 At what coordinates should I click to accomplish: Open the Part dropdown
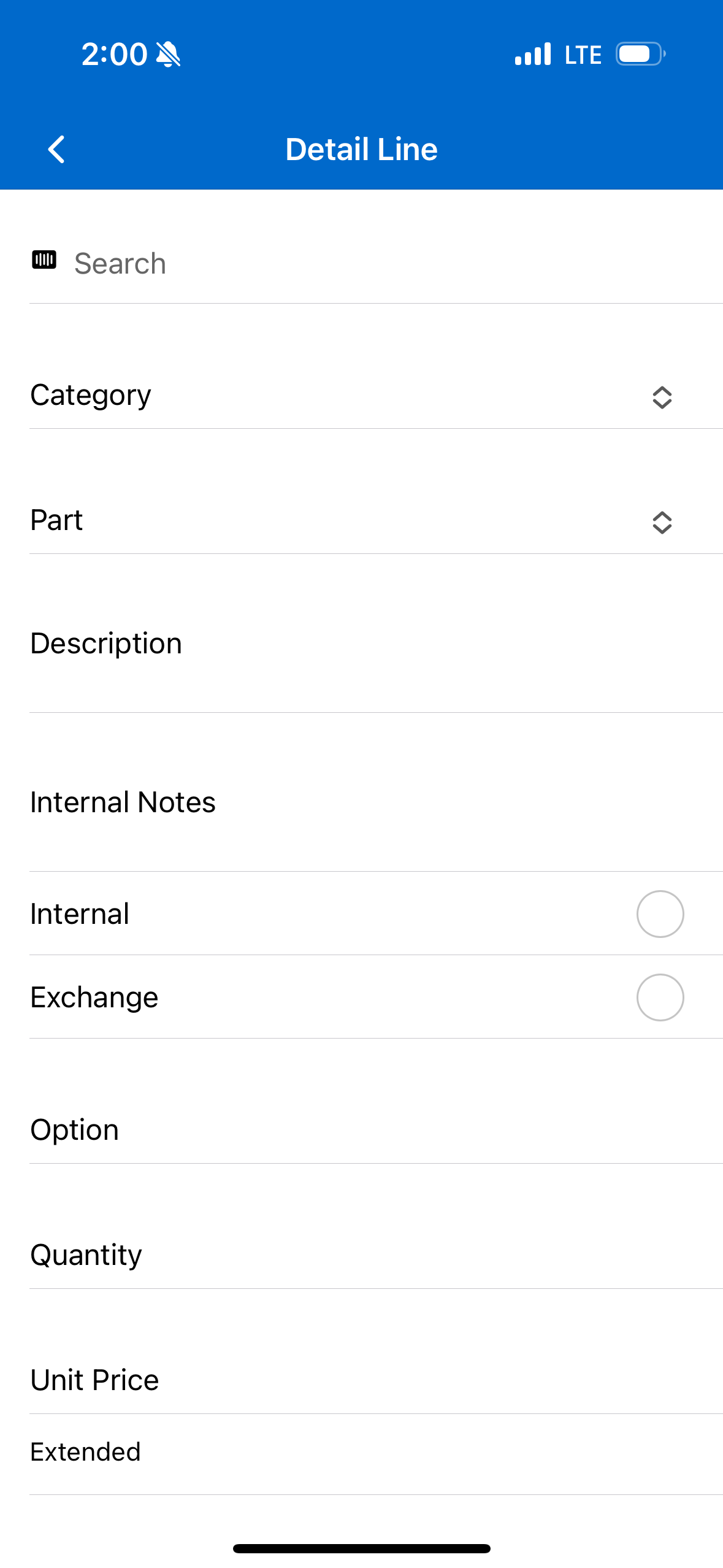click(661, 523)
